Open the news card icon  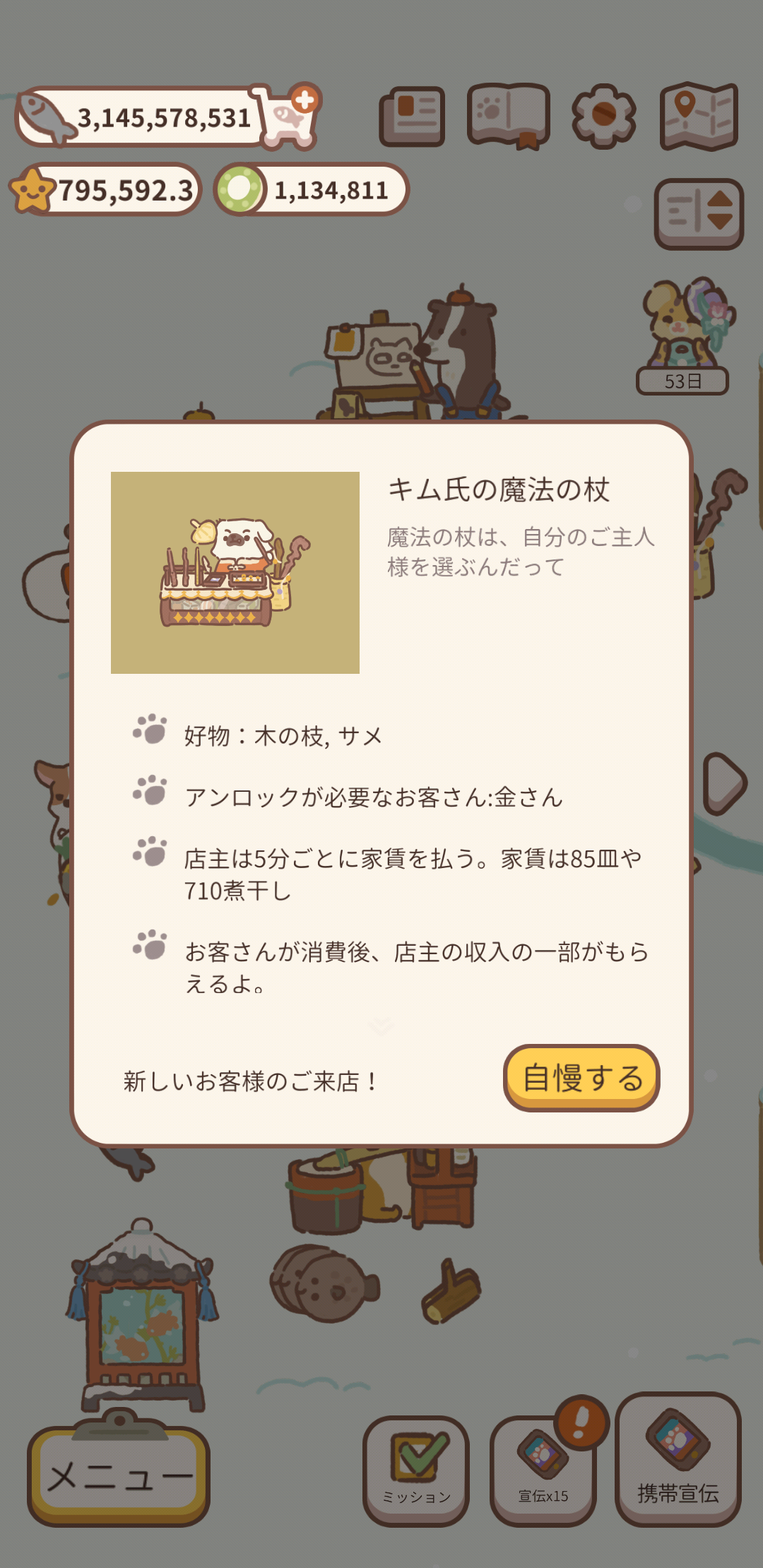(413, 117)
